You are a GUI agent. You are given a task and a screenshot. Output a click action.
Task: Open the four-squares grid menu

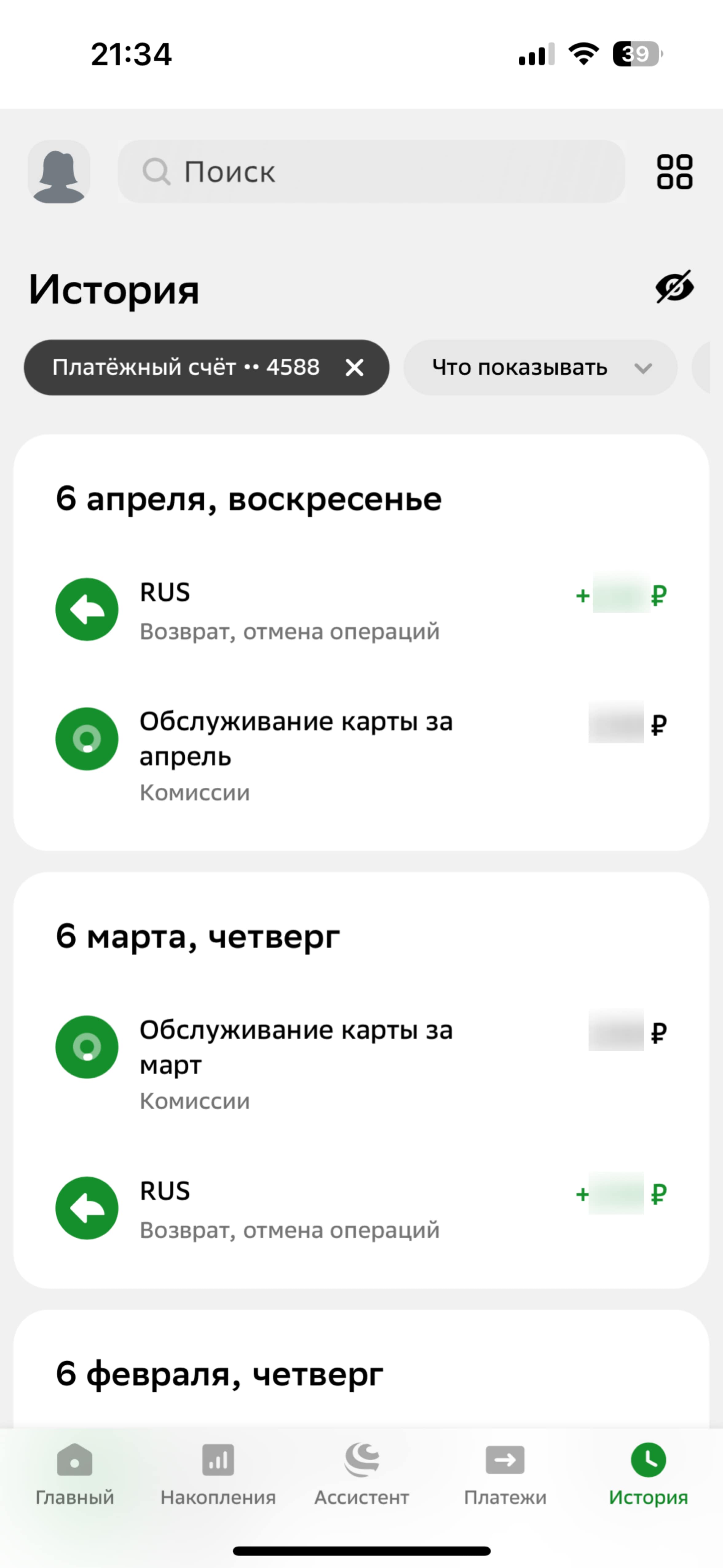coord(674,172)
